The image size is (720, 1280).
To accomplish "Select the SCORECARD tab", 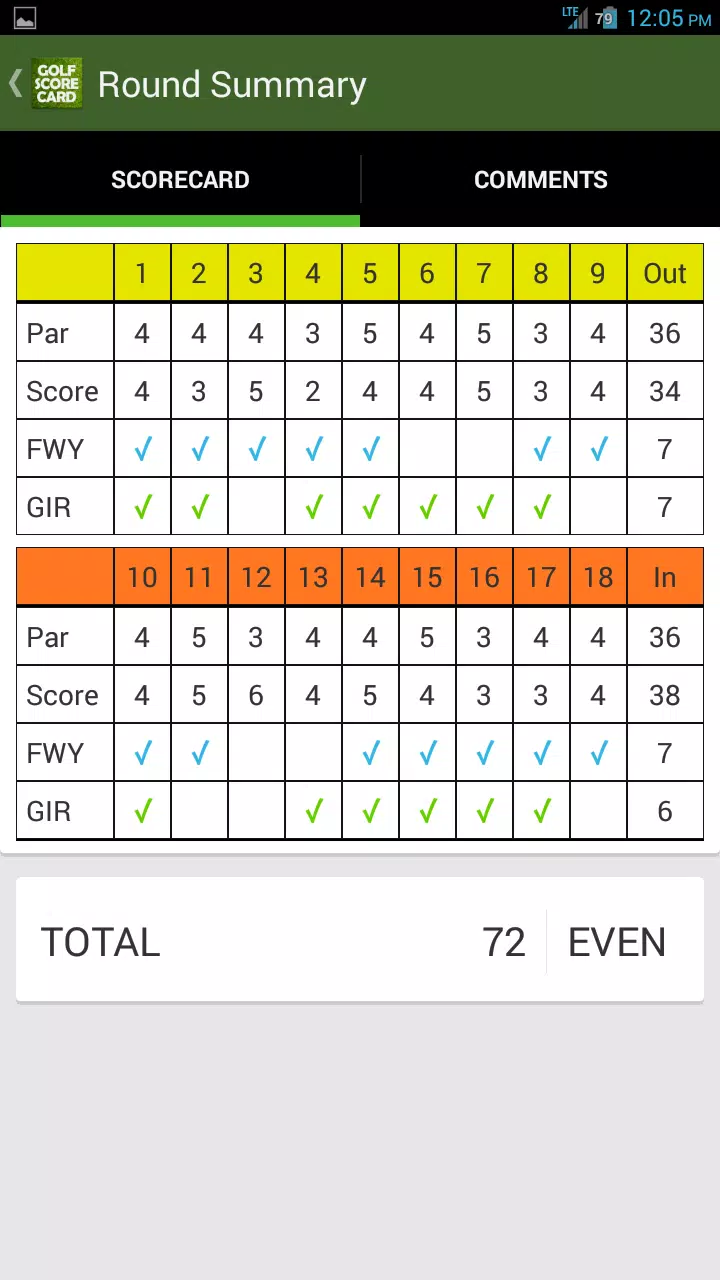I will (x=180, y=180).
